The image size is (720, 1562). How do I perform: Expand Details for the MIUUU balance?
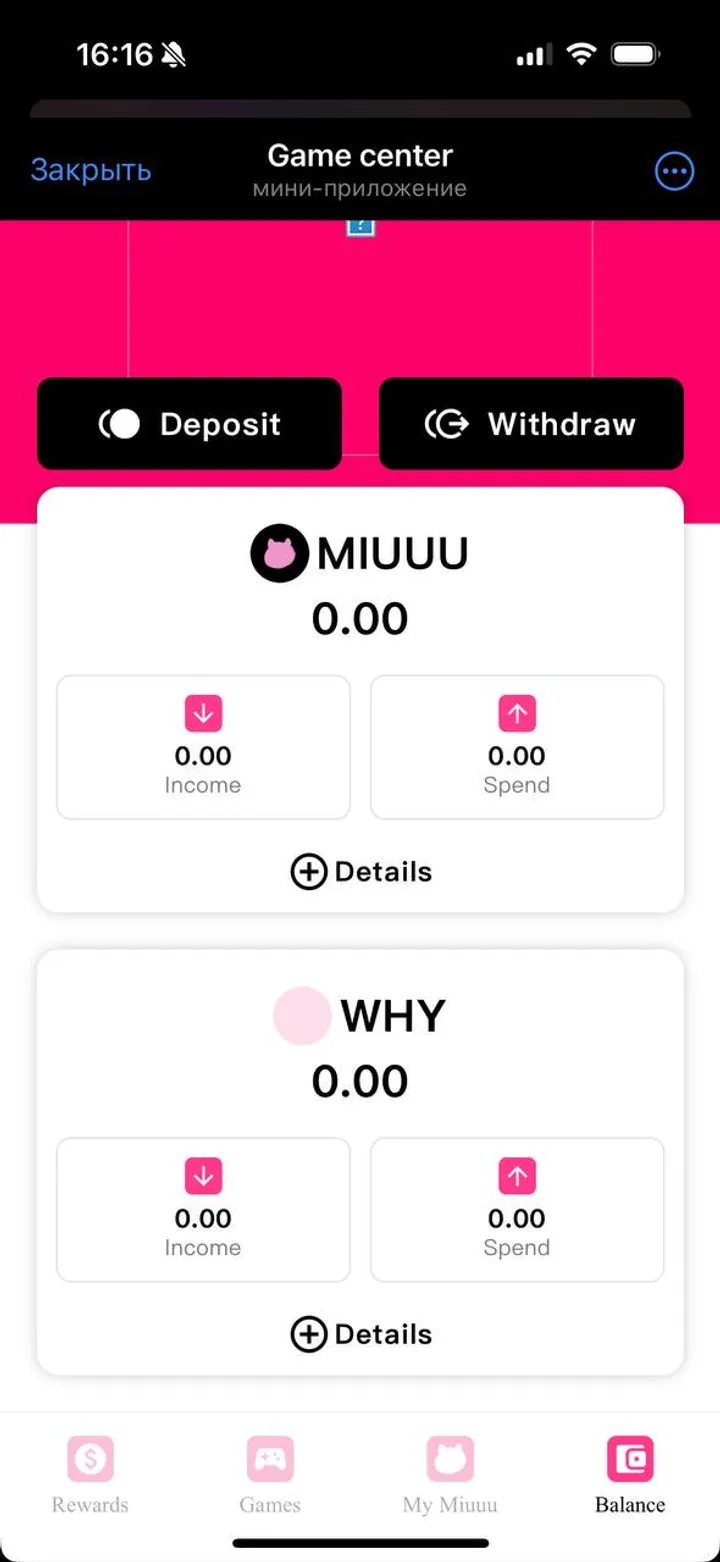coord(360,871)
